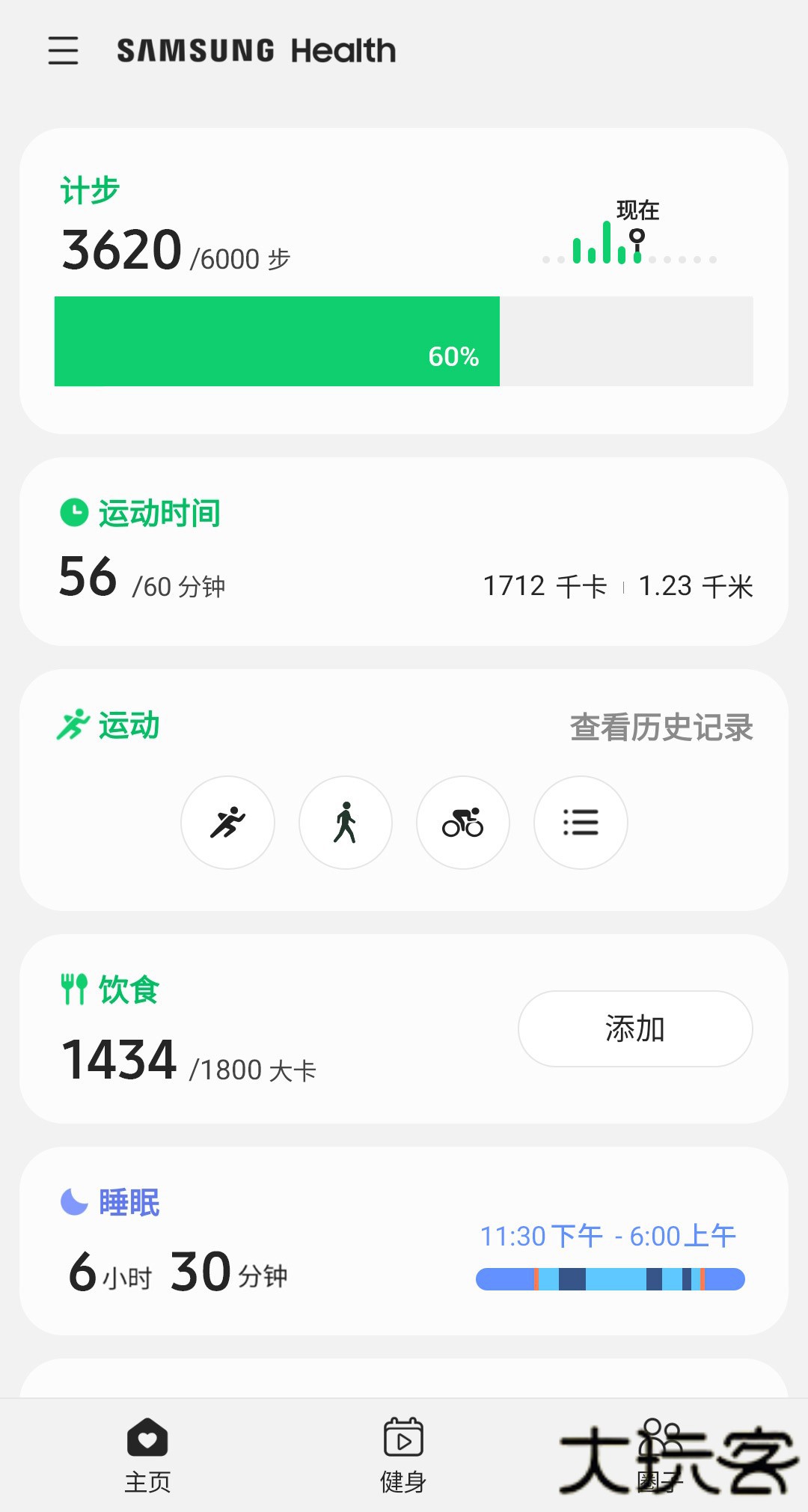Open the hamburger drawer menu
Viewport: 808px width, 1512px height.
[x=64, y=51]
